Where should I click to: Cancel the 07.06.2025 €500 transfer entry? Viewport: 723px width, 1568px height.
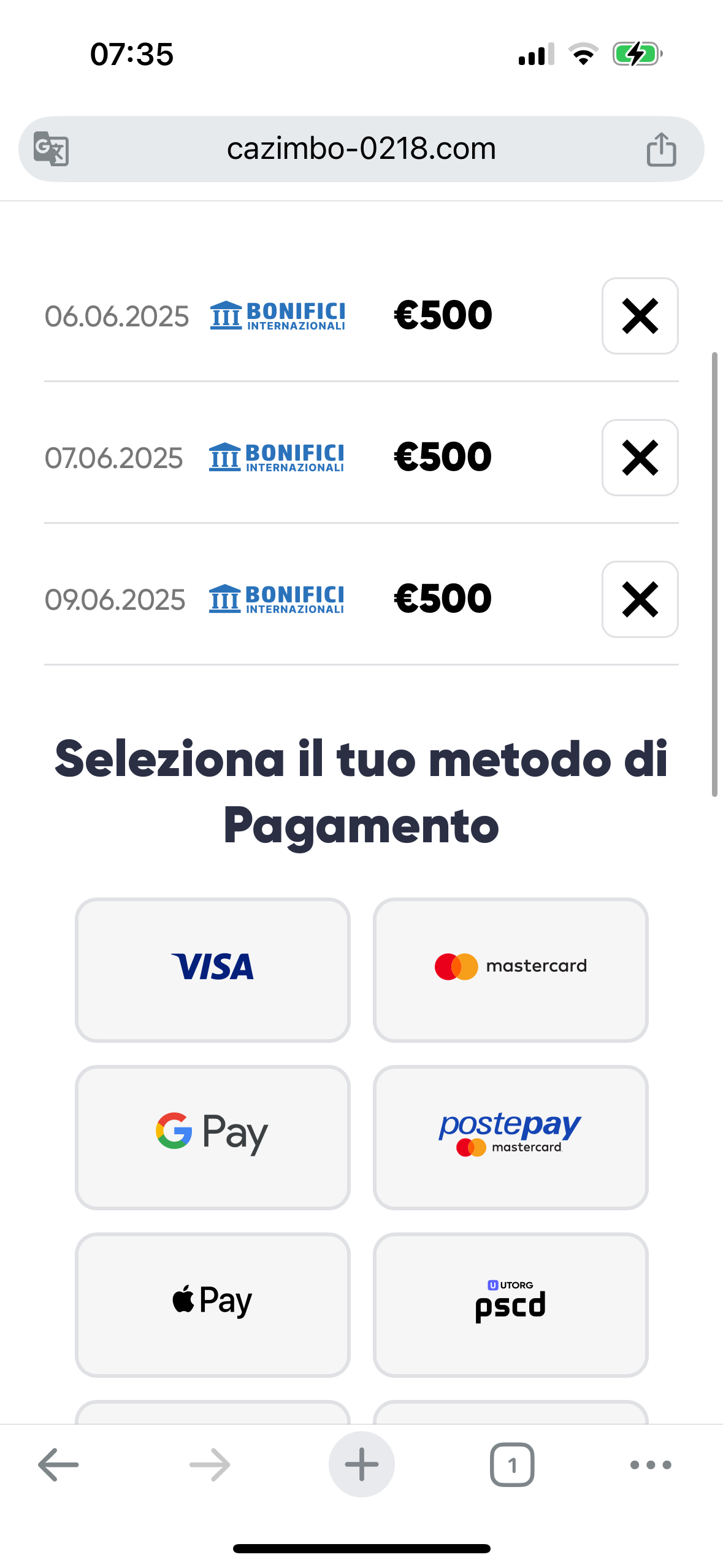coord(640,458)
